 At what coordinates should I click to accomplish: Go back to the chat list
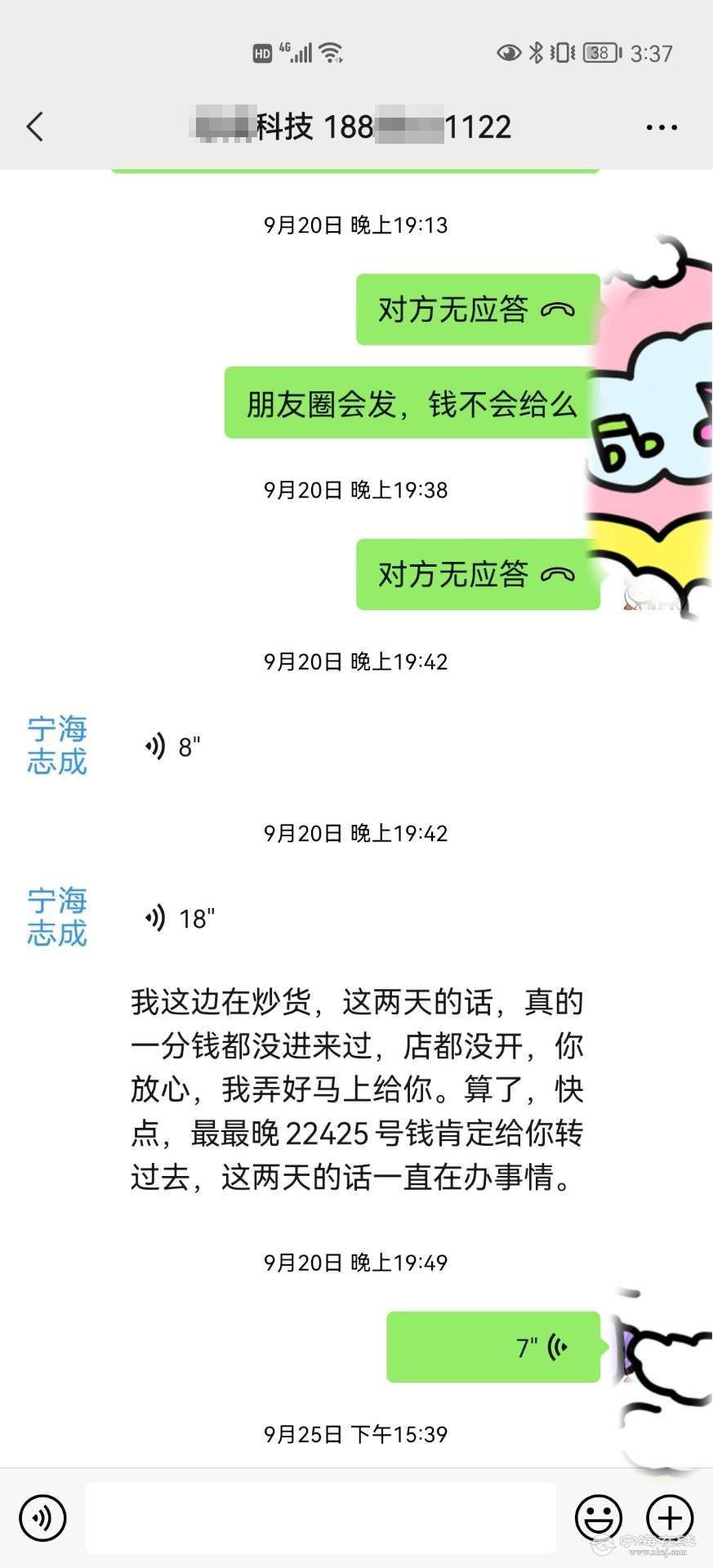34,127
